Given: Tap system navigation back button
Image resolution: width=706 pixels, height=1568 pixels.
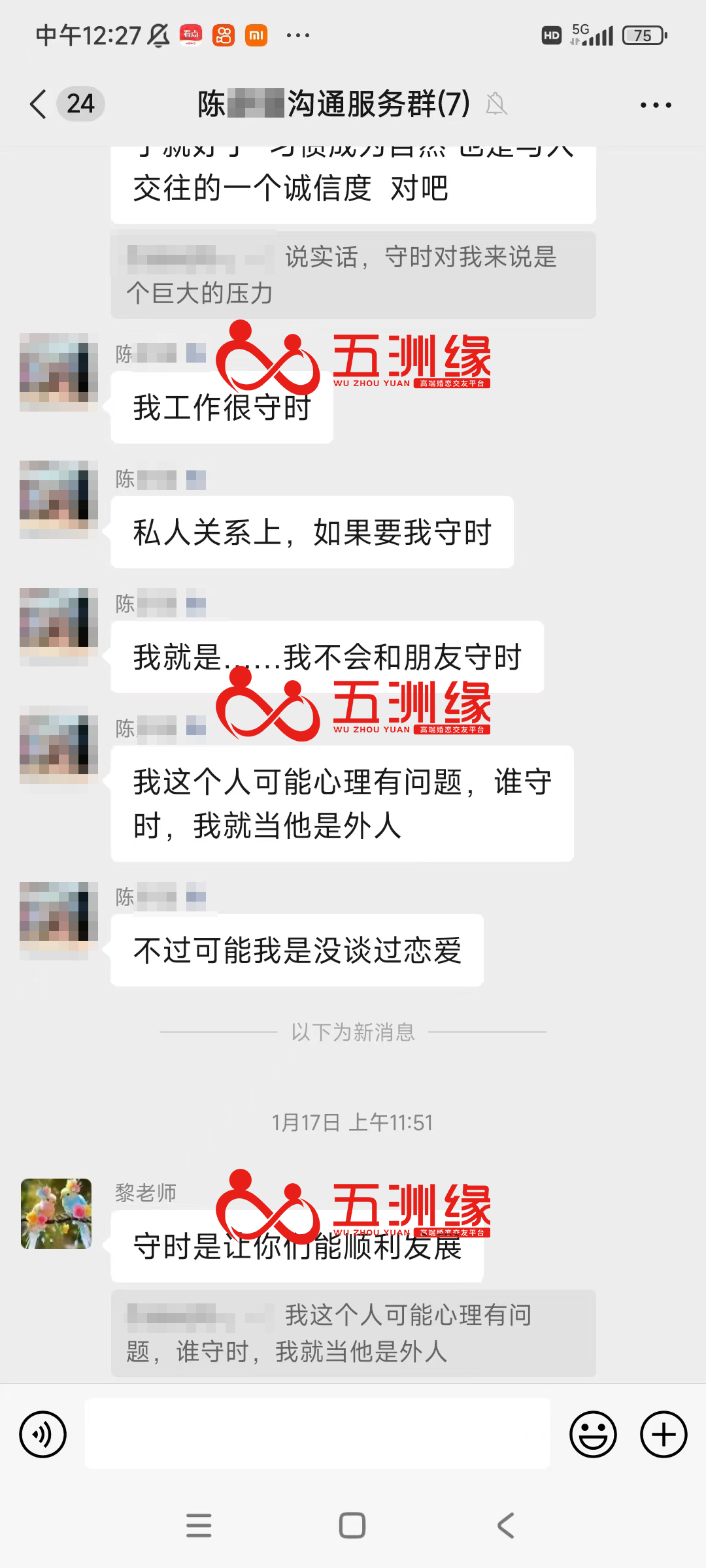Looking at the screenshot, I should click(x=506, y=1526).
